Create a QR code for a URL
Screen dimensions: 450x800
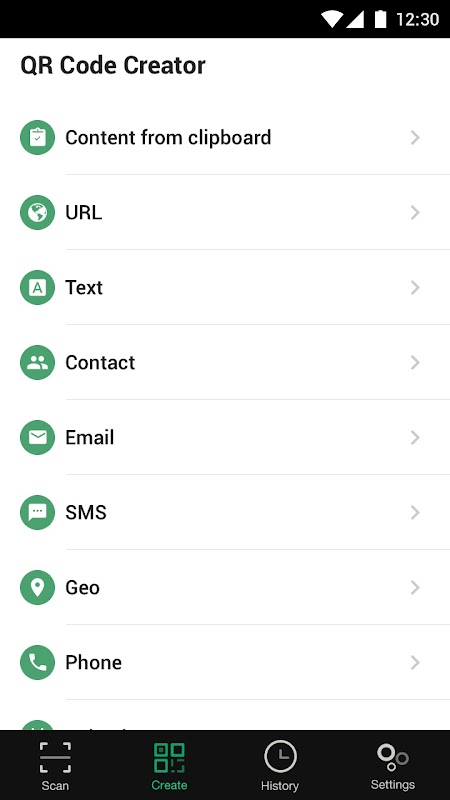[x=225, y=212]
